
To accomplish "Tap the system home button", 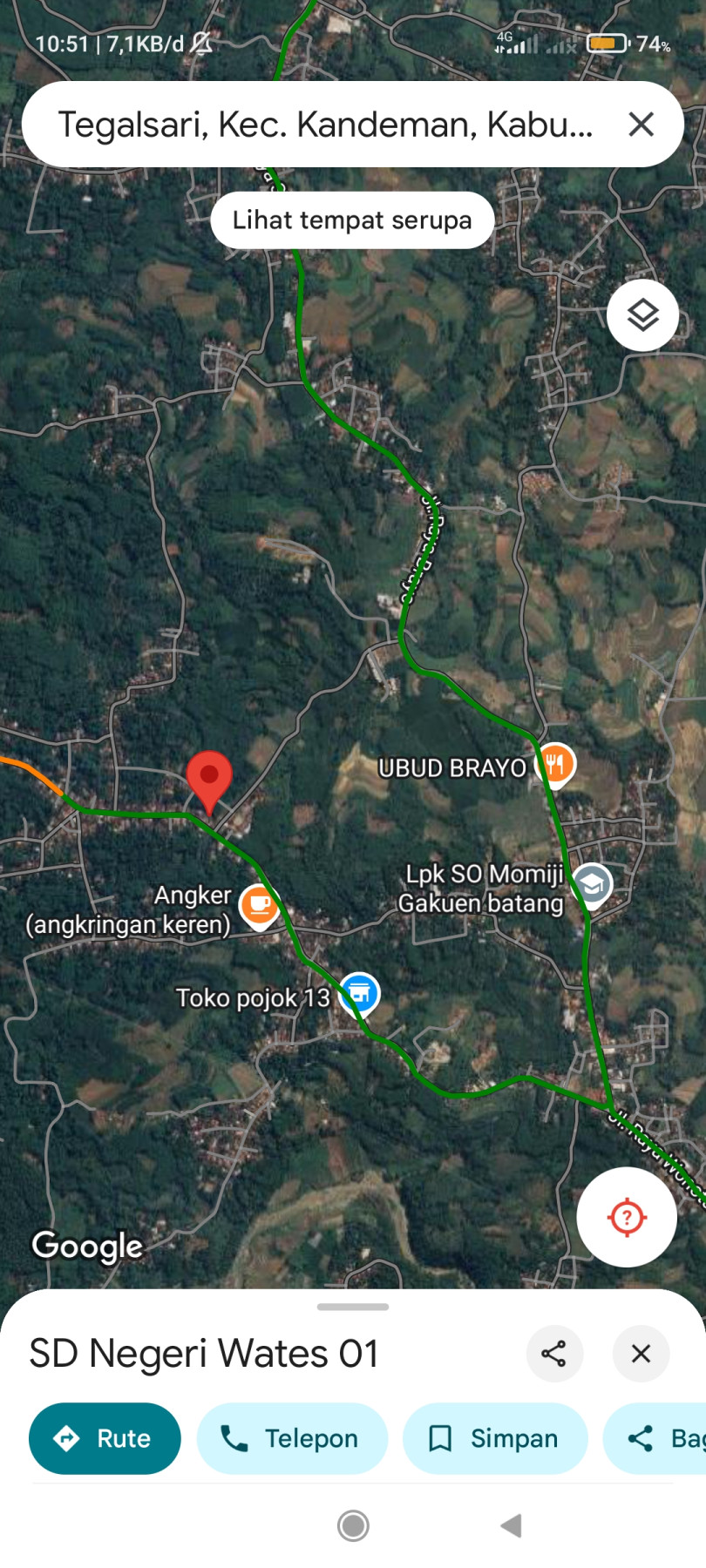I will point(353,1525).
